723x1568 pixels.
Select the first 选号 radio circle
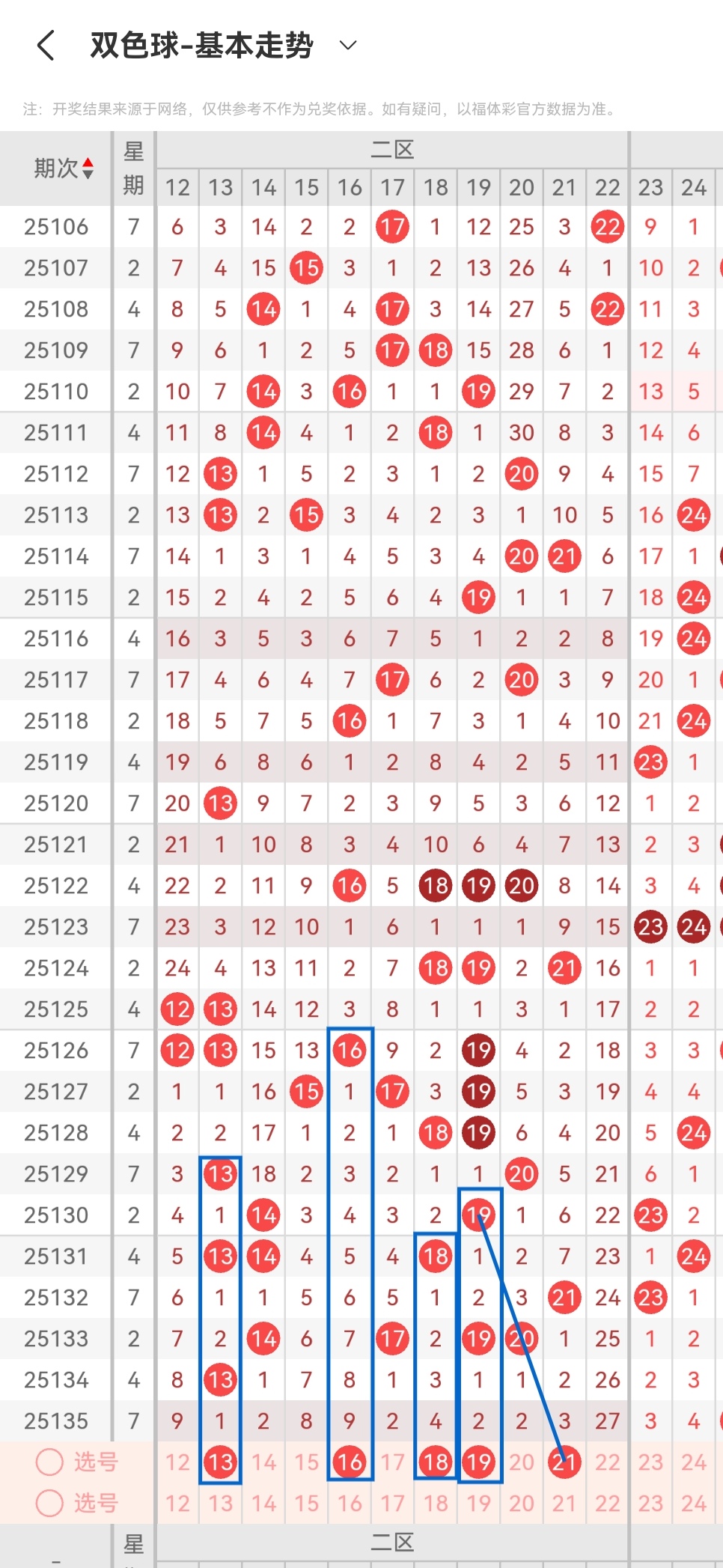click(x=49, y=1462)
